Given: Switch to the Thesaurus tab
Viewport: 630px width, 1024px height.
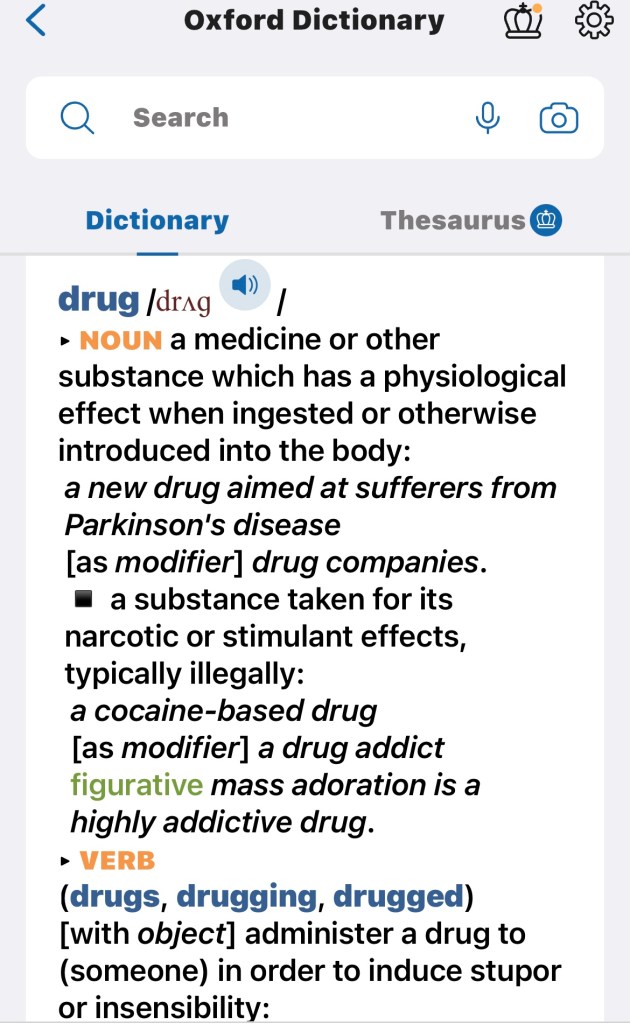Looking at the screenshot, I should click(470, 220).
